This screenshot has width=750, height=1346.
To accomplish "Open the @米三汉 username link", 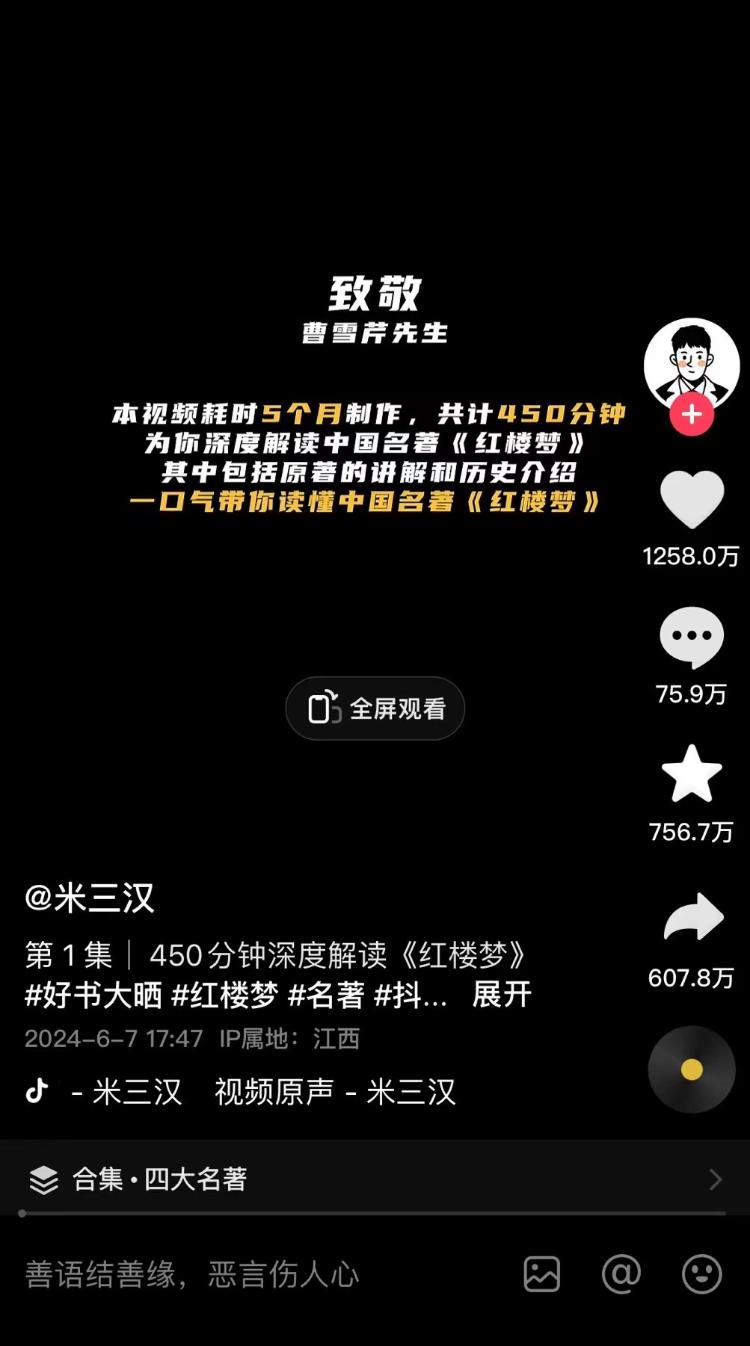I will pyautogui.click(x=90, y=898).
